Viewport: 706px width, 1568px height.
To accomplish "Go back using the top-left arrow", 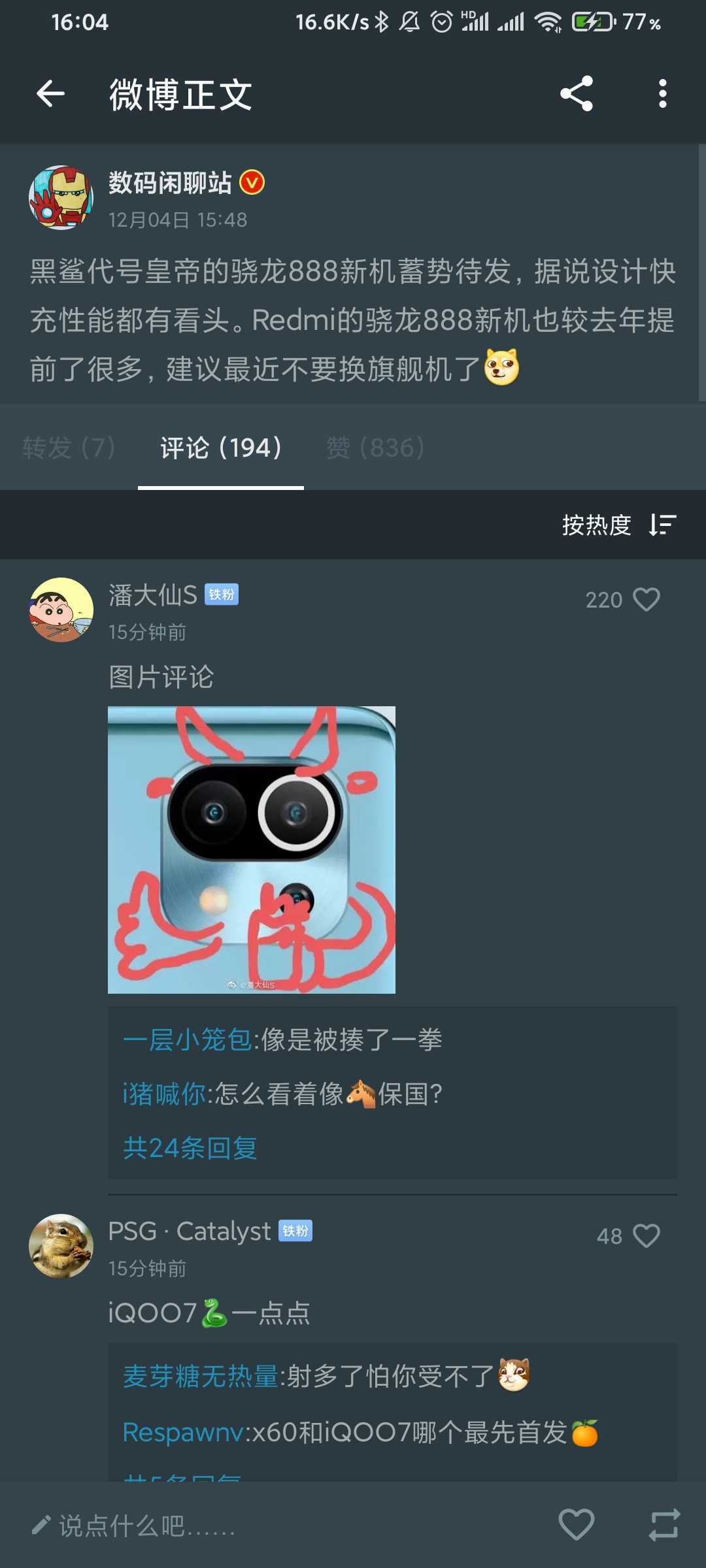I will coord(50,94).
